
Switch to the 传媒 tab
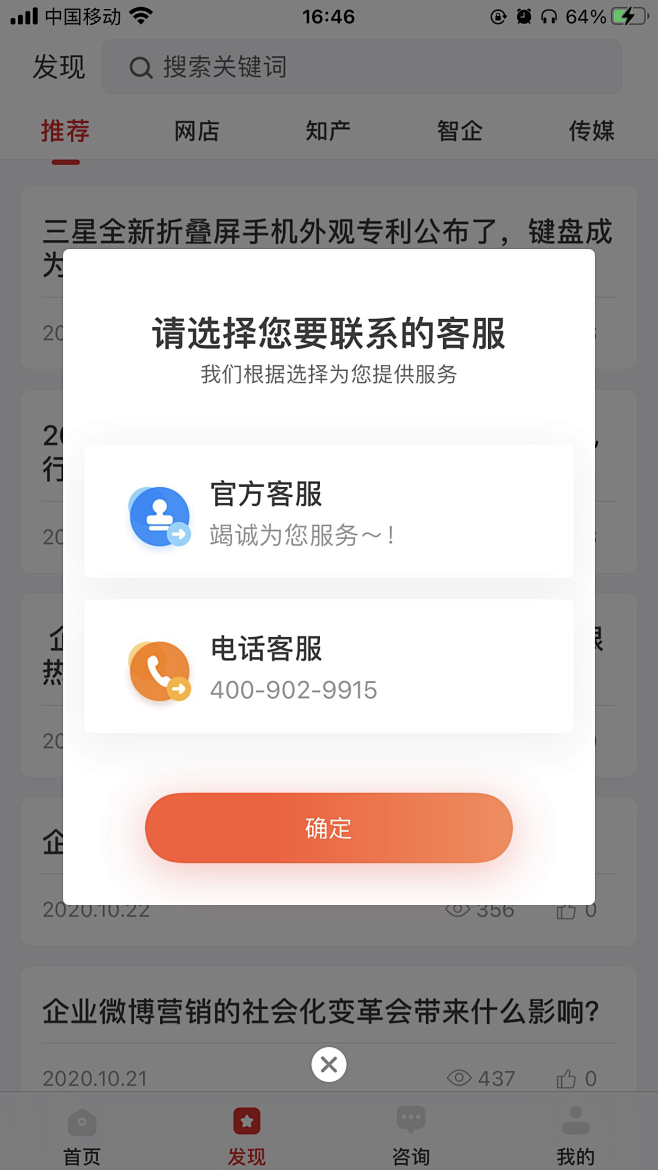pos(591,131)
